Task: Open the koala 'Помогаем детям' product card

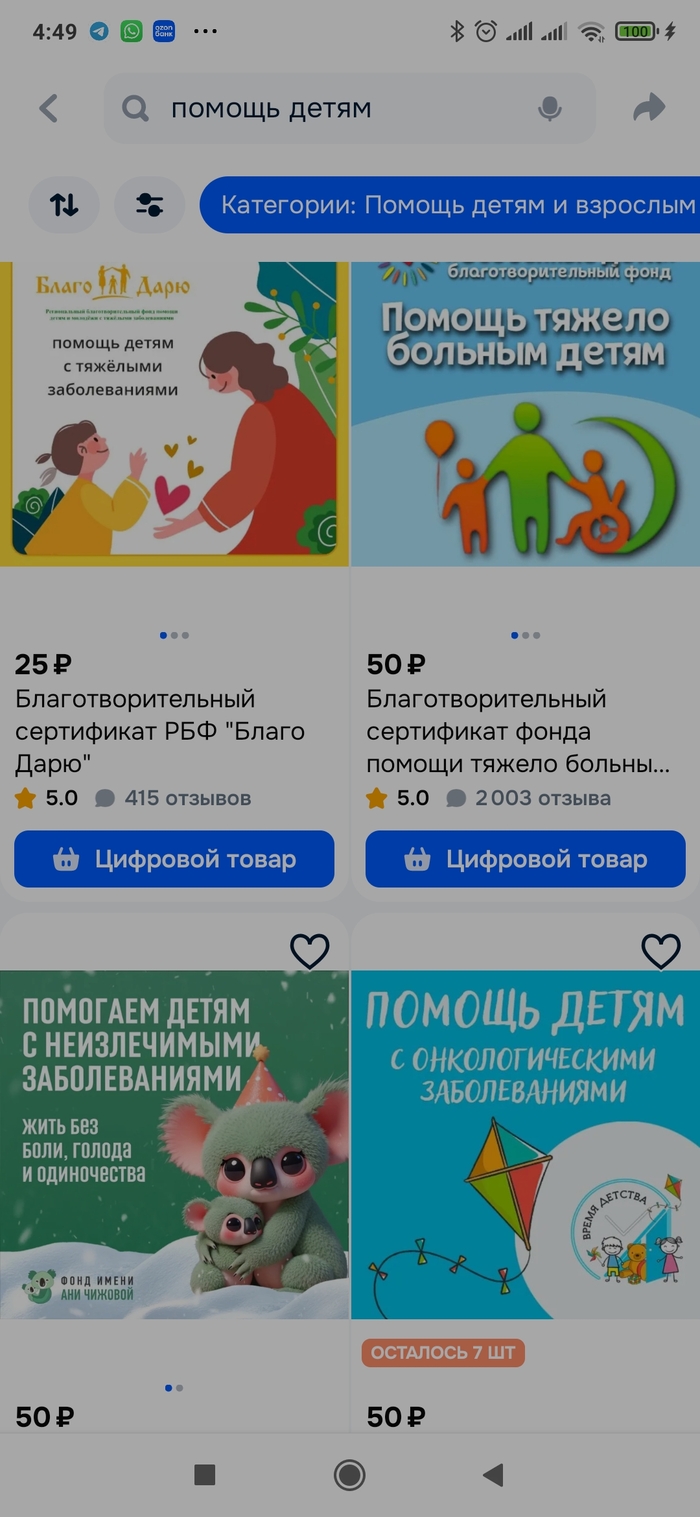Action: click(174, 1144)
